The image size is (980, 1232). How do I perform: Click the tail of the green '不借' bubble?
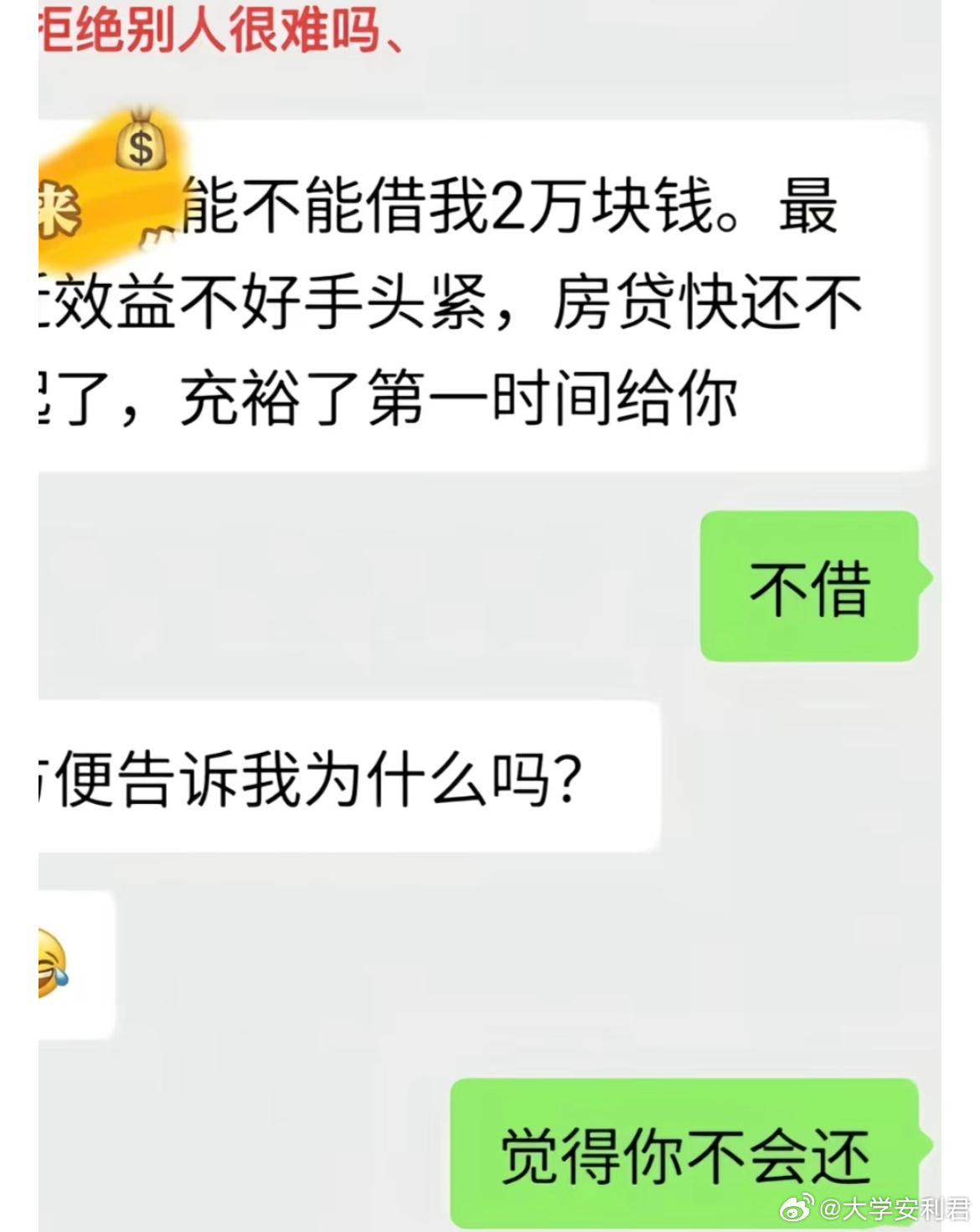tap(928, 576)
